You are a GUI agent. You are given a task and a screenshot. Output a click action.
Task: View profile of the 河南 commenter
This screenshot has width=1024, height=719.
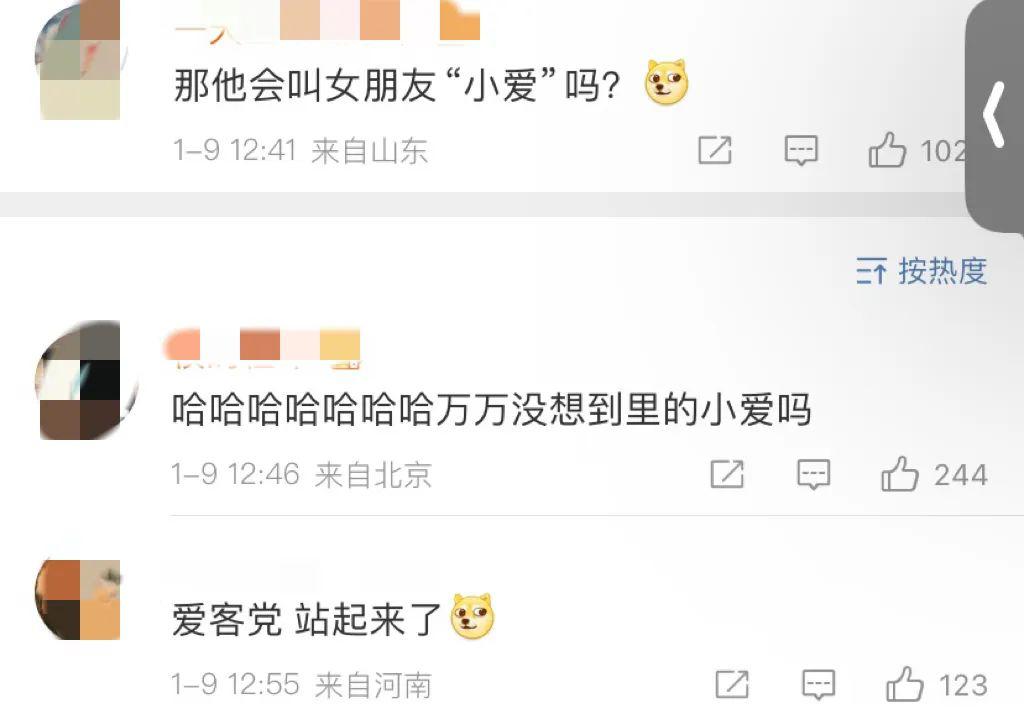78,600
